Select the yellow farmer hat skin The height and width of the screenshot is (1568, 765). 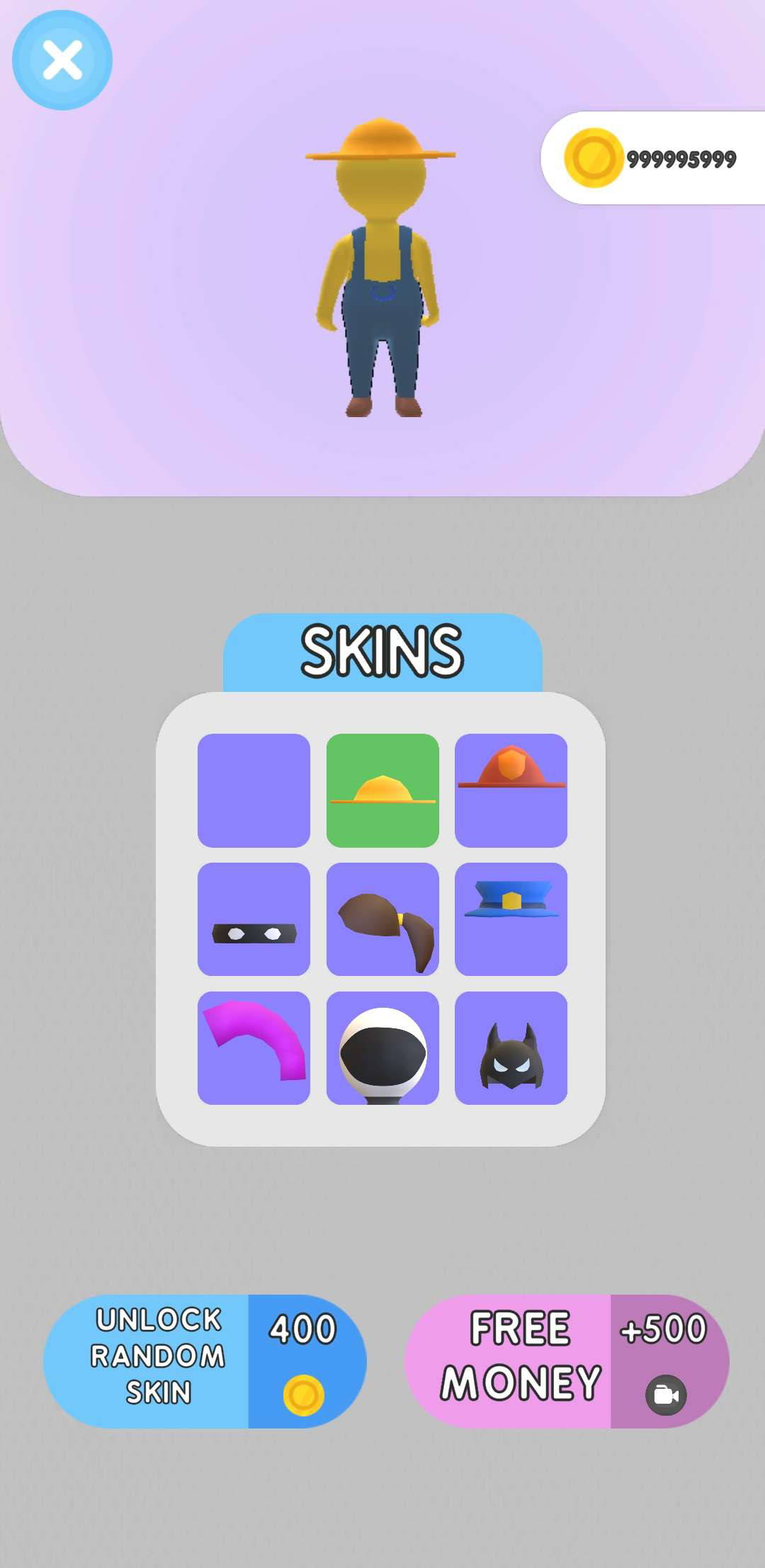[382, 790]
